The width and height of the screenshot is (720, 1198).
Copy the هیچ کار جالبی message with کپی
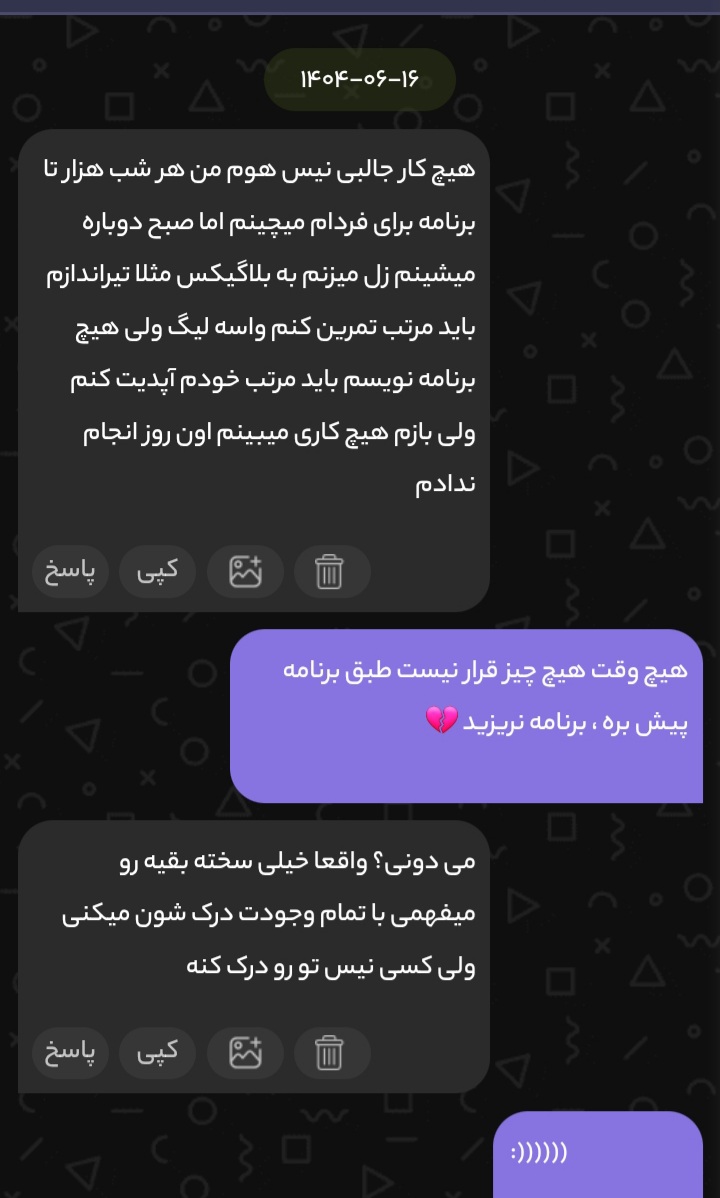(x=157, y=571)
